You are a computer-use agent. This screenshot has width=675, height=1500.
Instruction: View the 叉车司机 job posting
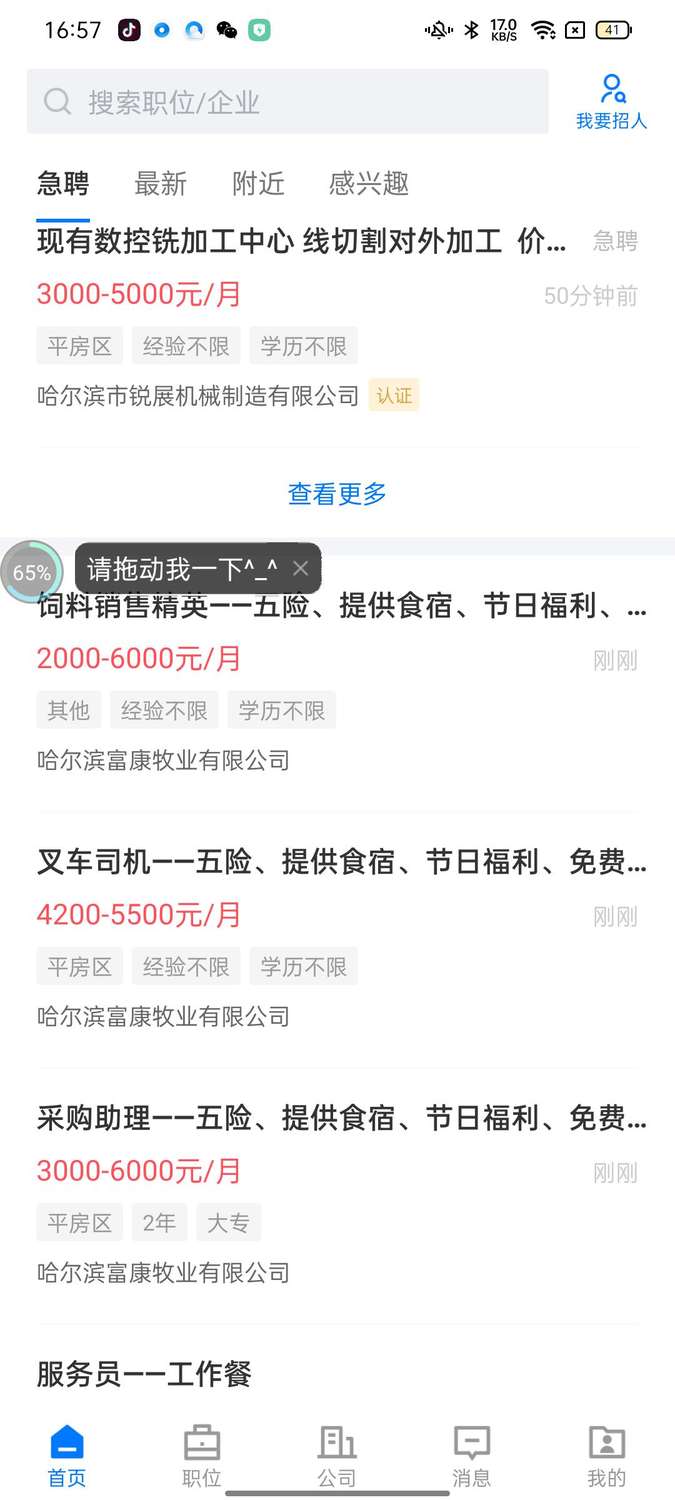[341, 862]
